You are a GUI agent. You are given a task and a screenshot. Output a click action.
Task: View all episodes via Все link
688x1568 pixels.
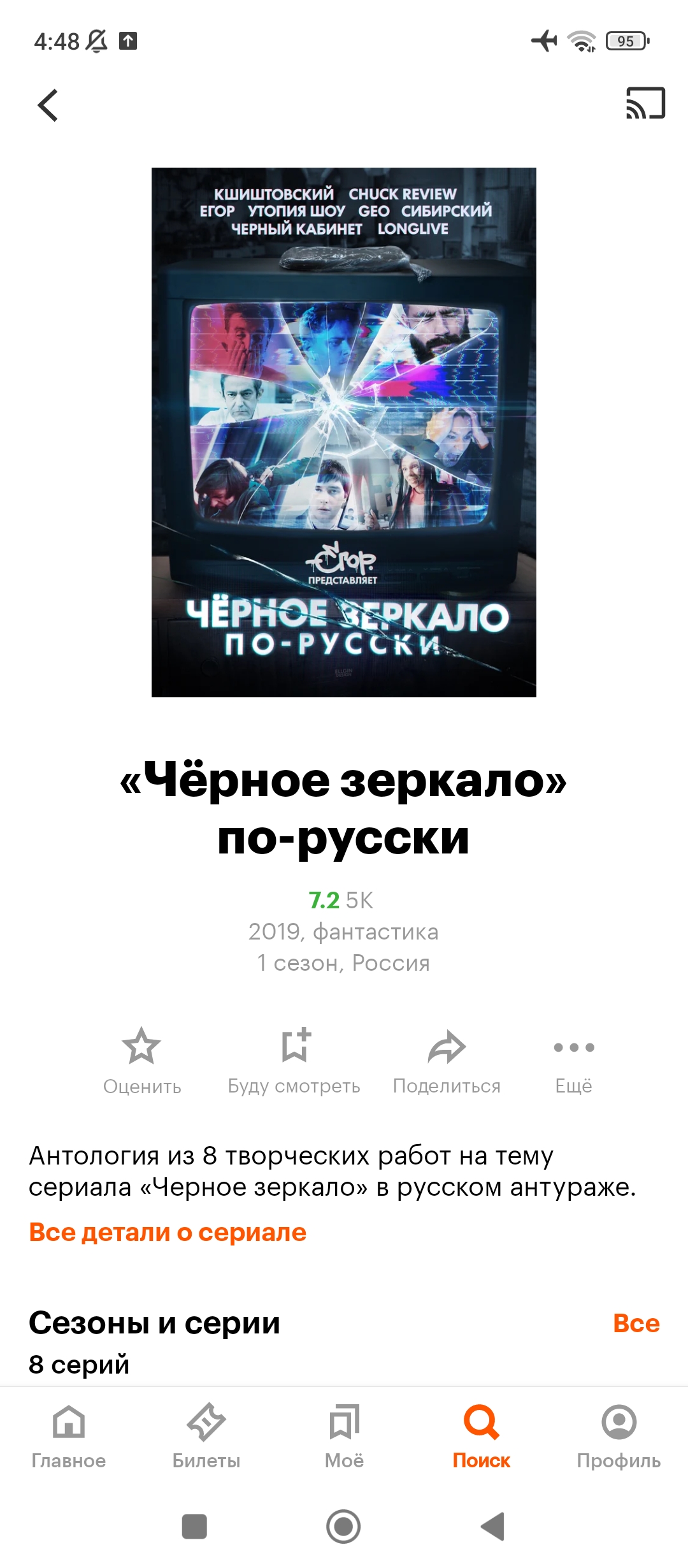(636, 1323)
